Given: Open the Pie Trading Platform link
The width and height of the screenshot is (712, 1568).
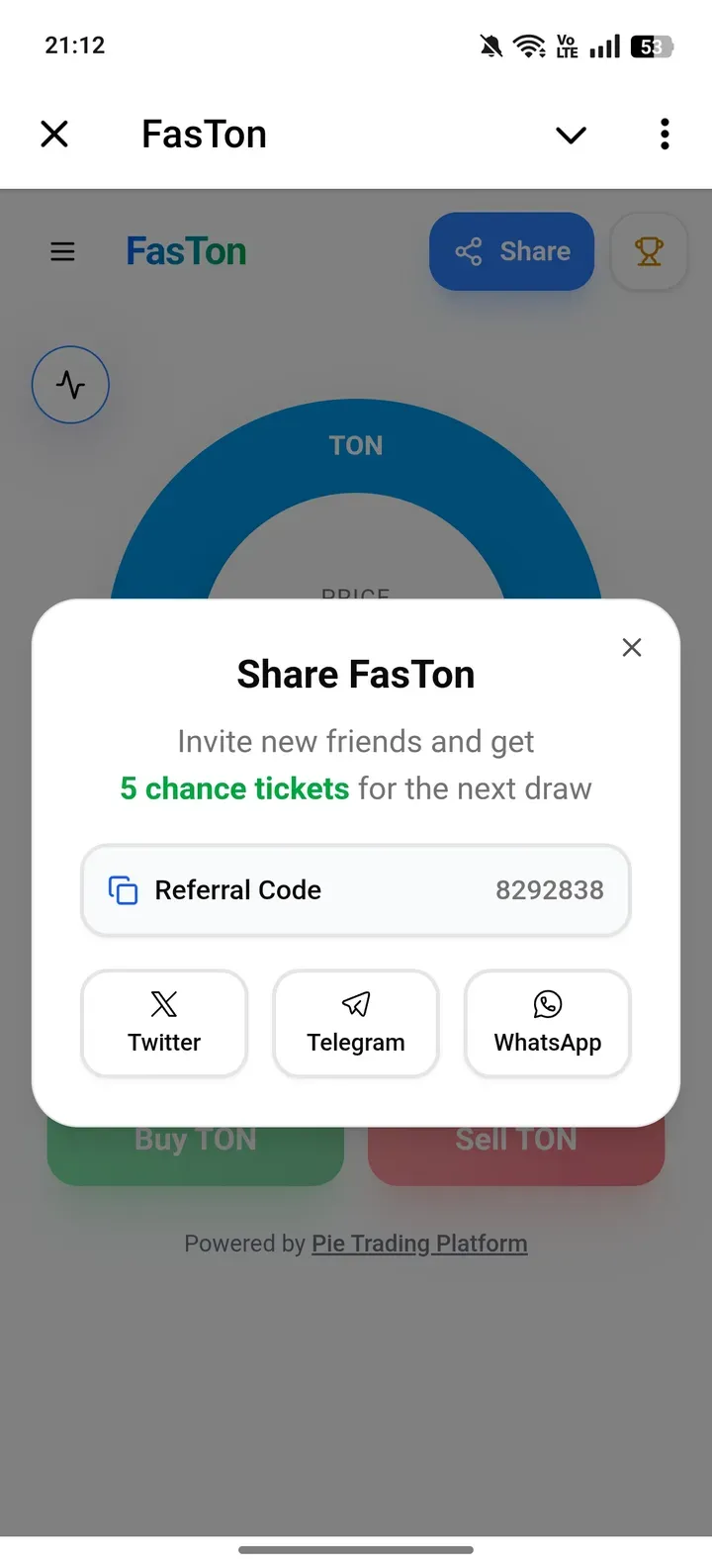Looking at the screenshot, I should [x=419, y=1244].
